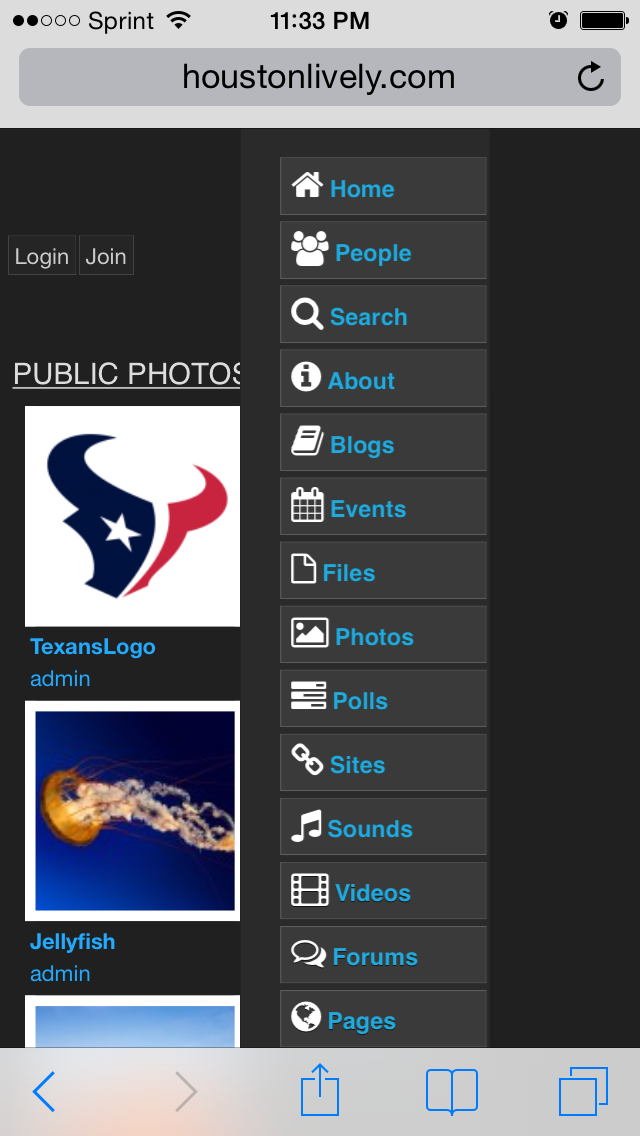Choose Search from the menu
This screenshot has width=640, height=1136.
coord(383,315)
